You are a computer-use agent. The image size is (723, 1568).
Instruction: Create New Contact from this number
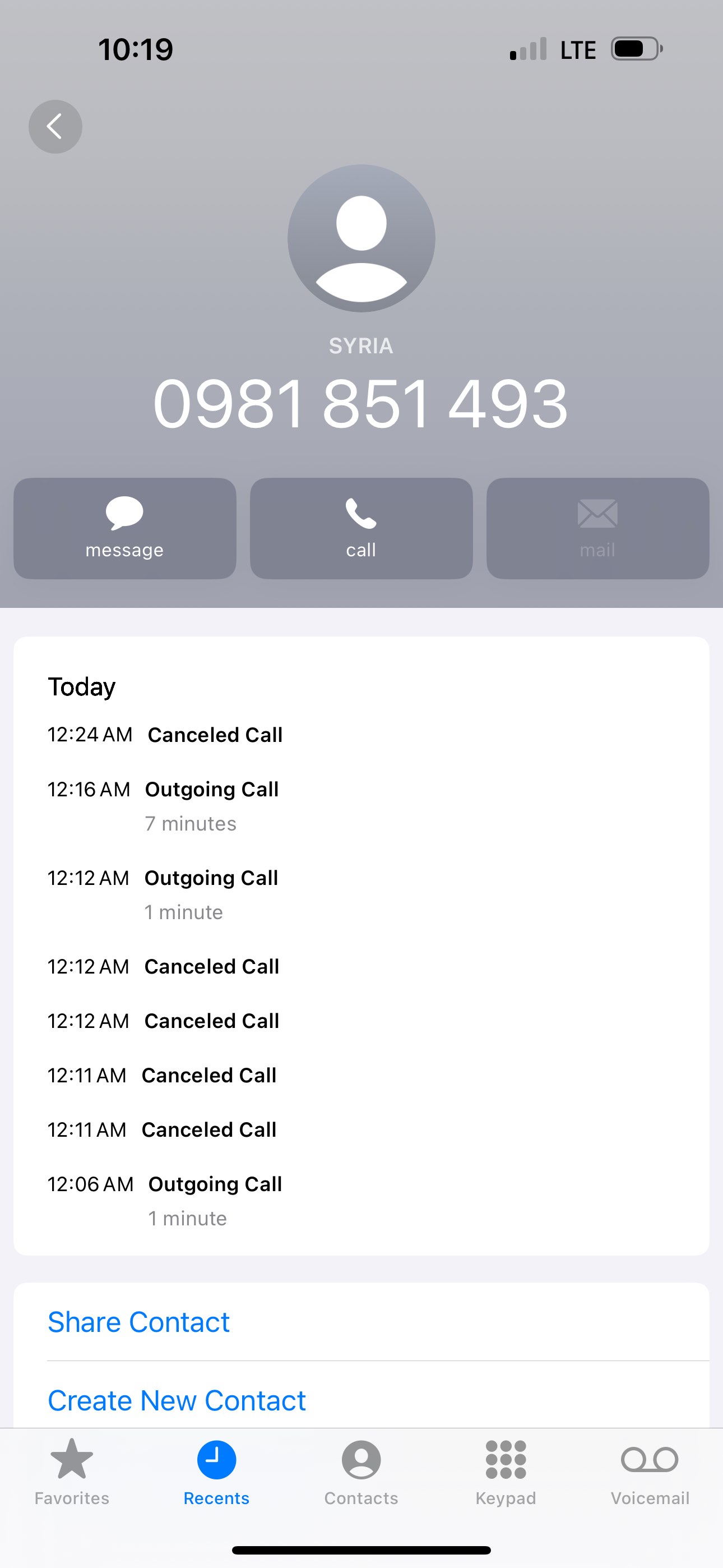tap(177, 1400)
